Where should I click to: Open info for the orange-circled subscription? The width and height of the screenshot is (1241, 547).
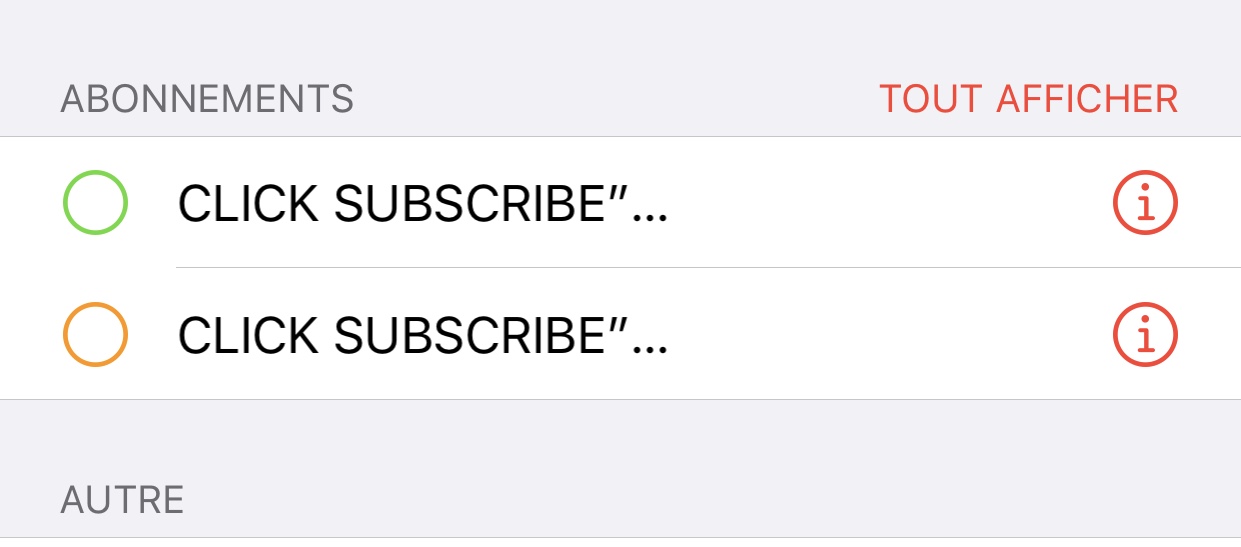1146,335
